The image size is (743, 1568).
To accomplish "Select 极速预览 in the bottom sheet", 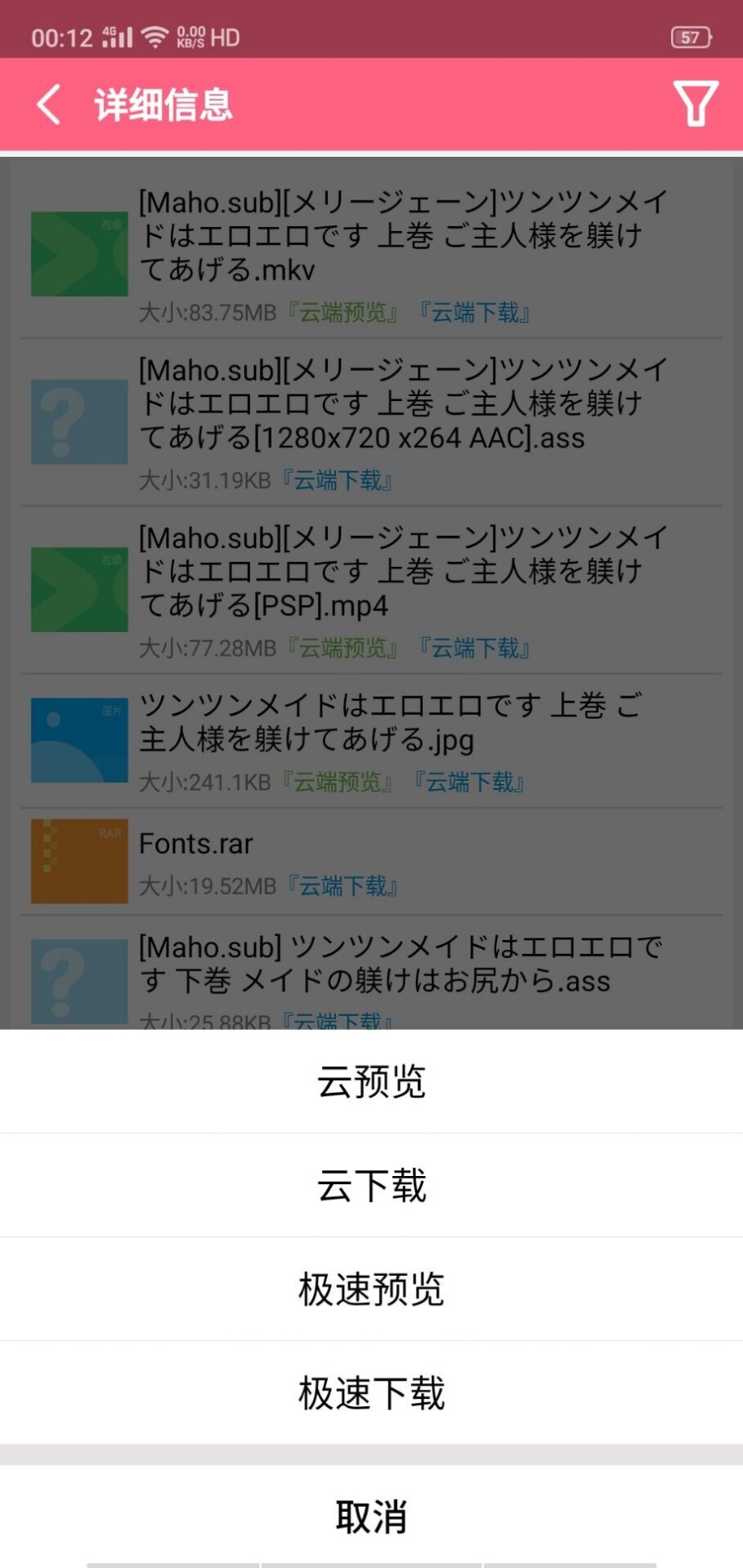I will (x=371, y=1288).
